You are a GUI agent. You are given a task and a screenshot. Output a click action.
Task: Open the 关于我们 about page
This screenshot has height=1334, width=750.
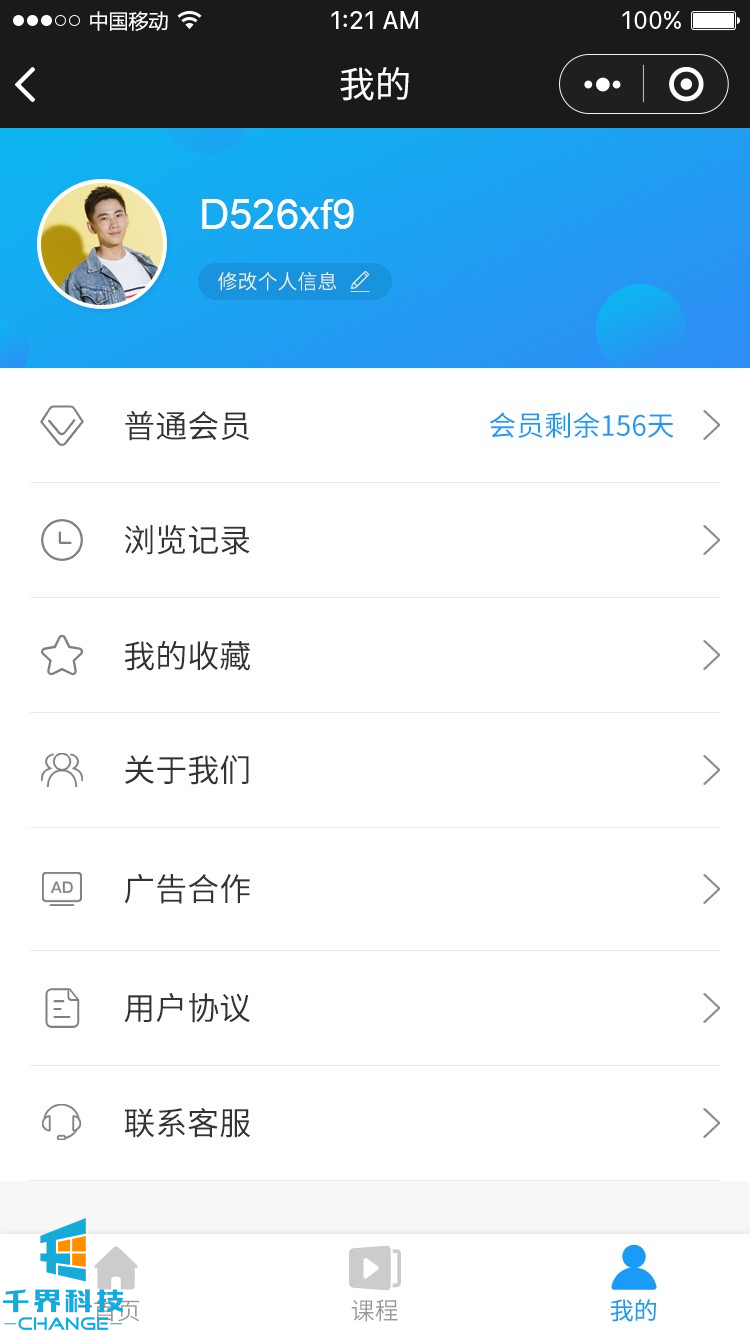(375, 770)
